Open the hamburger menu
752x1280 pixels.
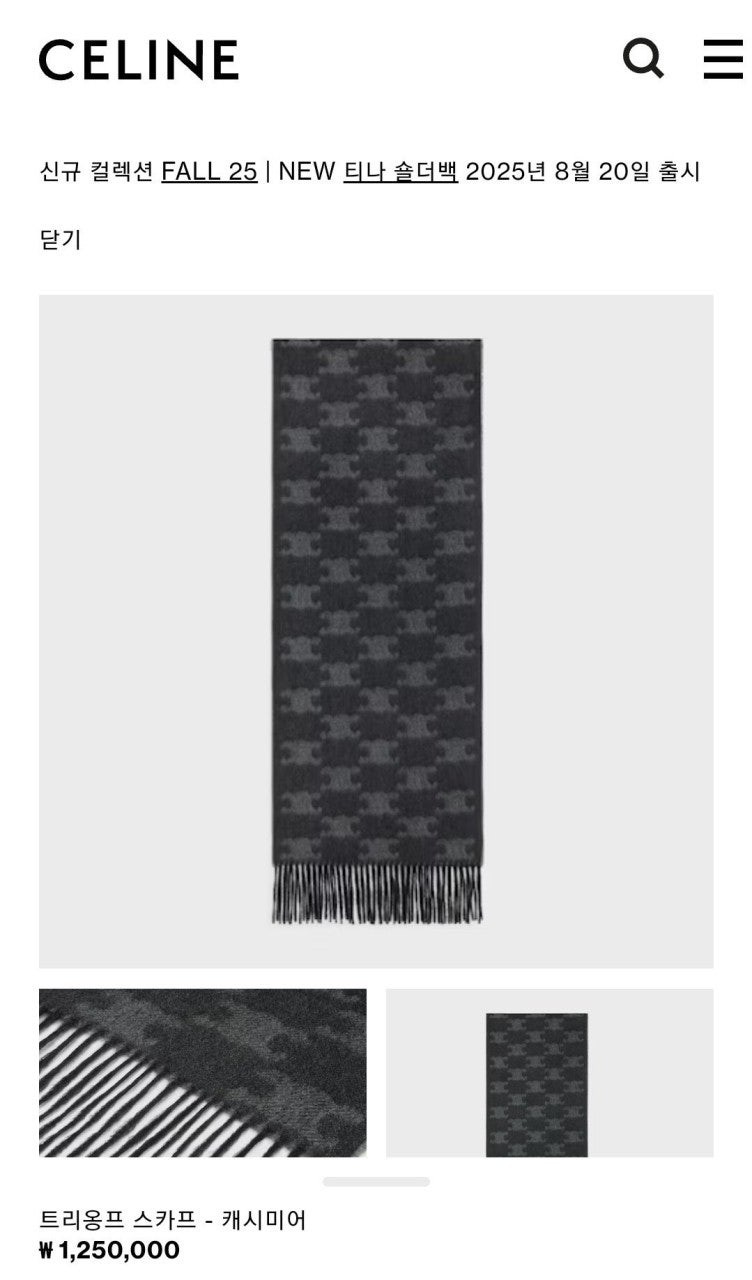click(724, 59)
